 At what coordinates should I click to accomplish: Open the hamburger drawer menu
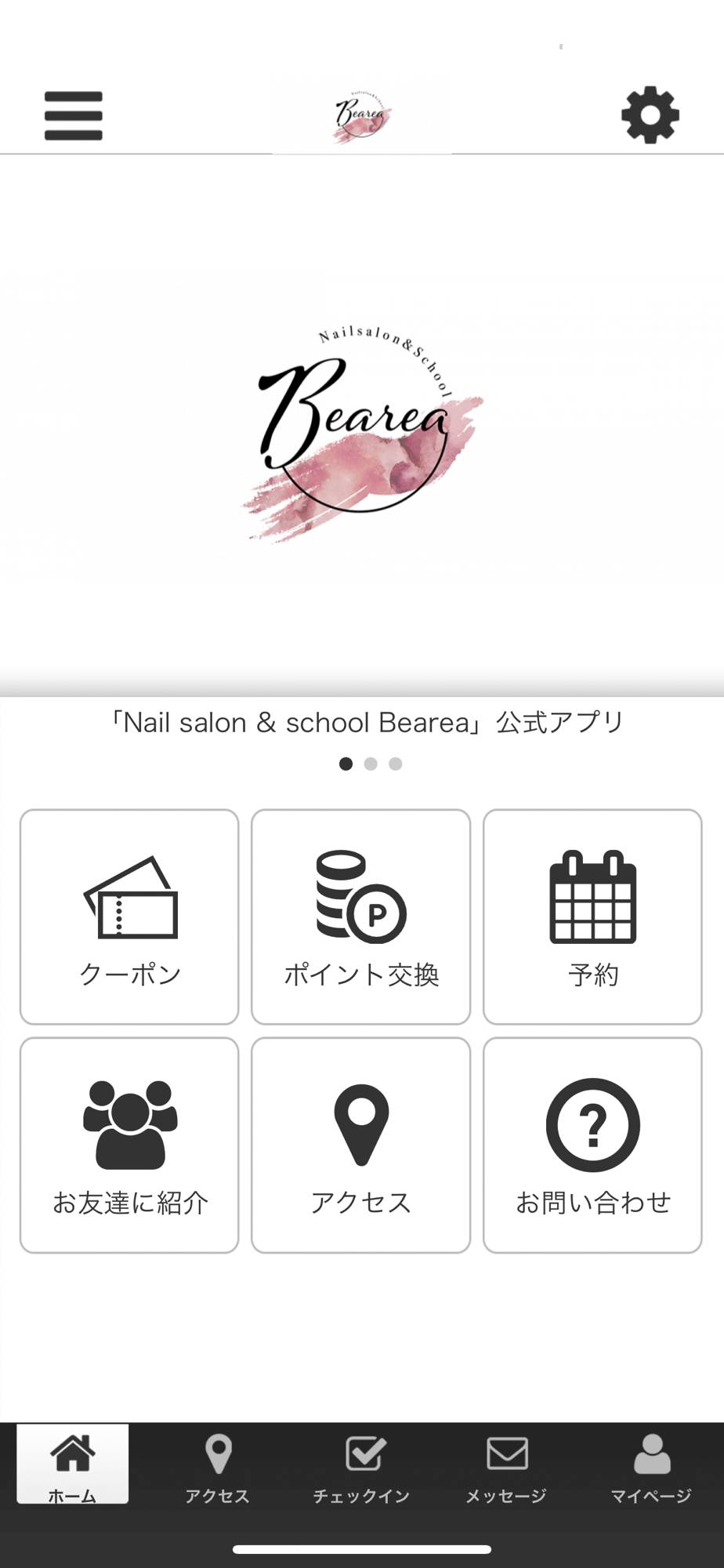pos(74,116)
